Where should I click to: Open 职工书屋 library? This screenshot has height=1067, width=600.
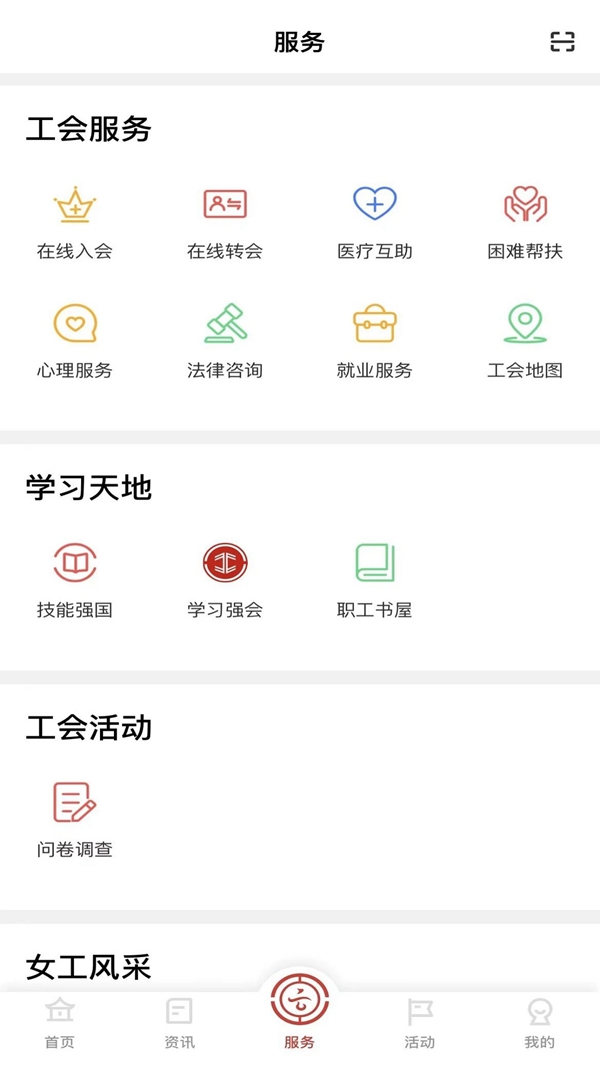(x=375, y=580)
